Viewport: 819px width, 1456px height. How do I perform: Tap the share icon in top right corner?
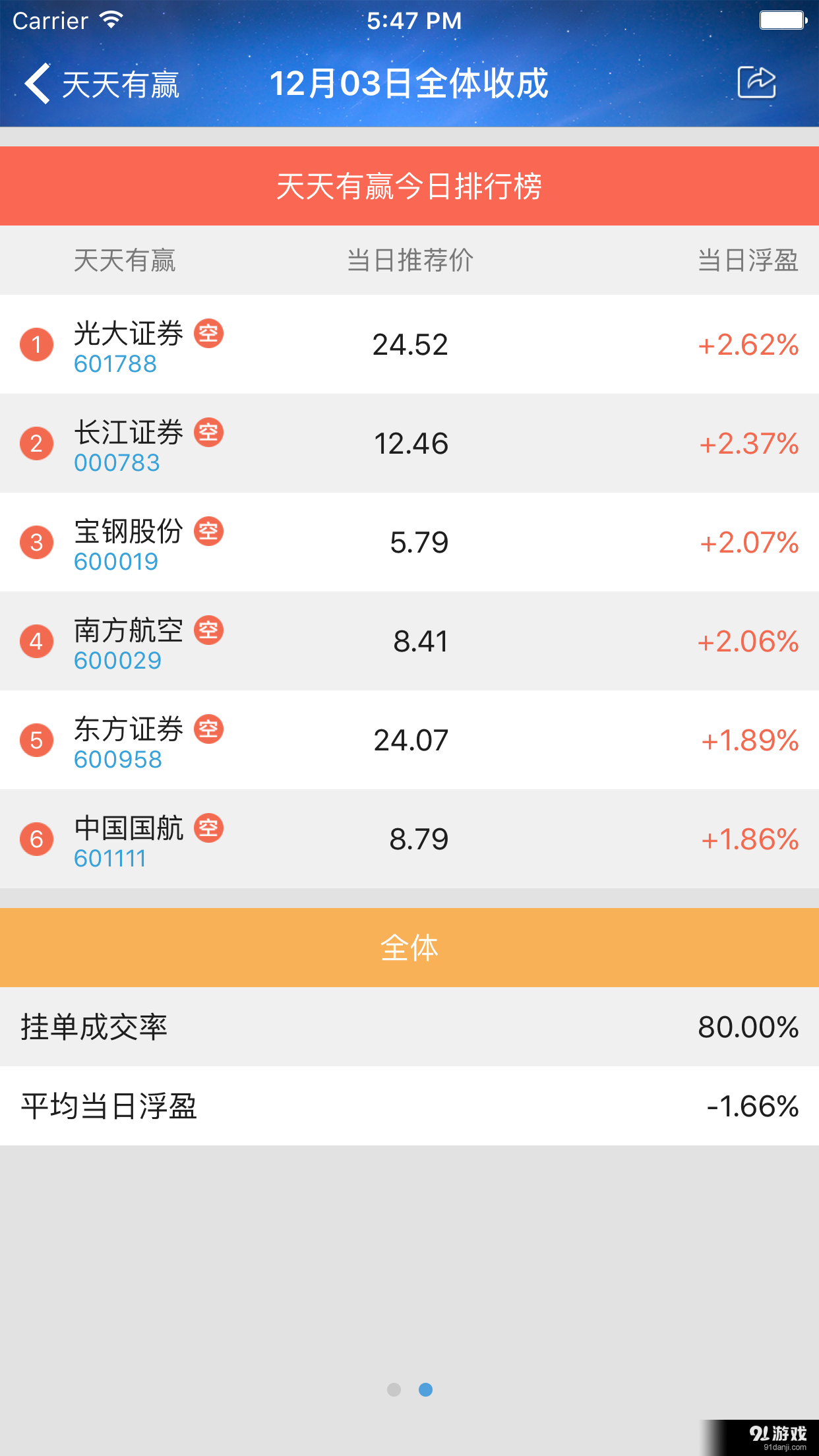click(x=757, y=83)
